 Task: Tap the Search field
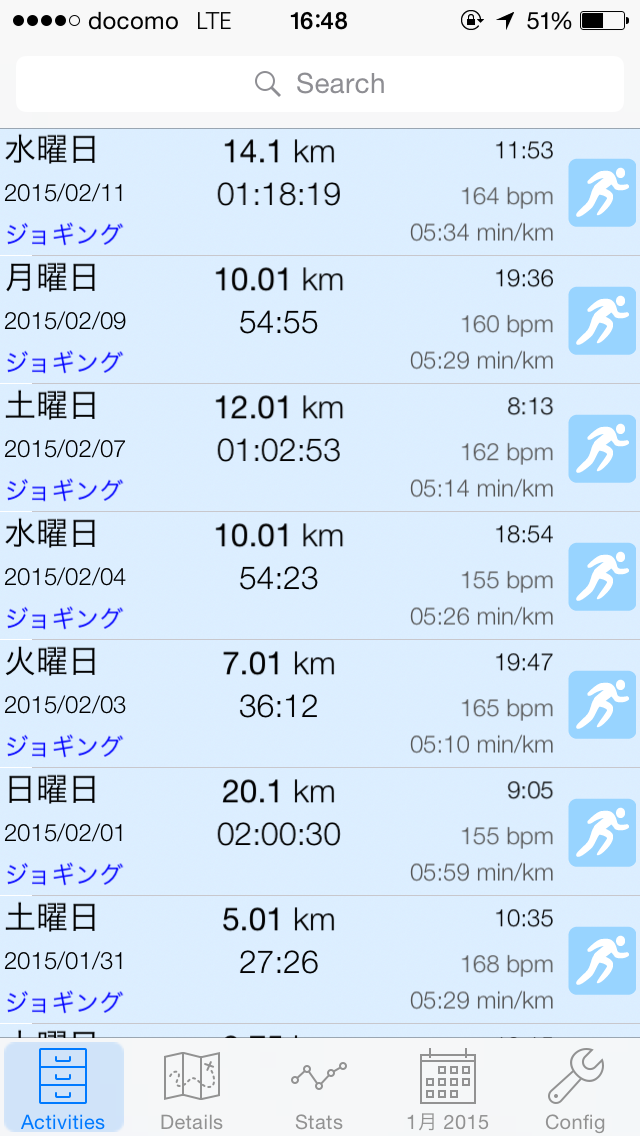click(320, 84)
